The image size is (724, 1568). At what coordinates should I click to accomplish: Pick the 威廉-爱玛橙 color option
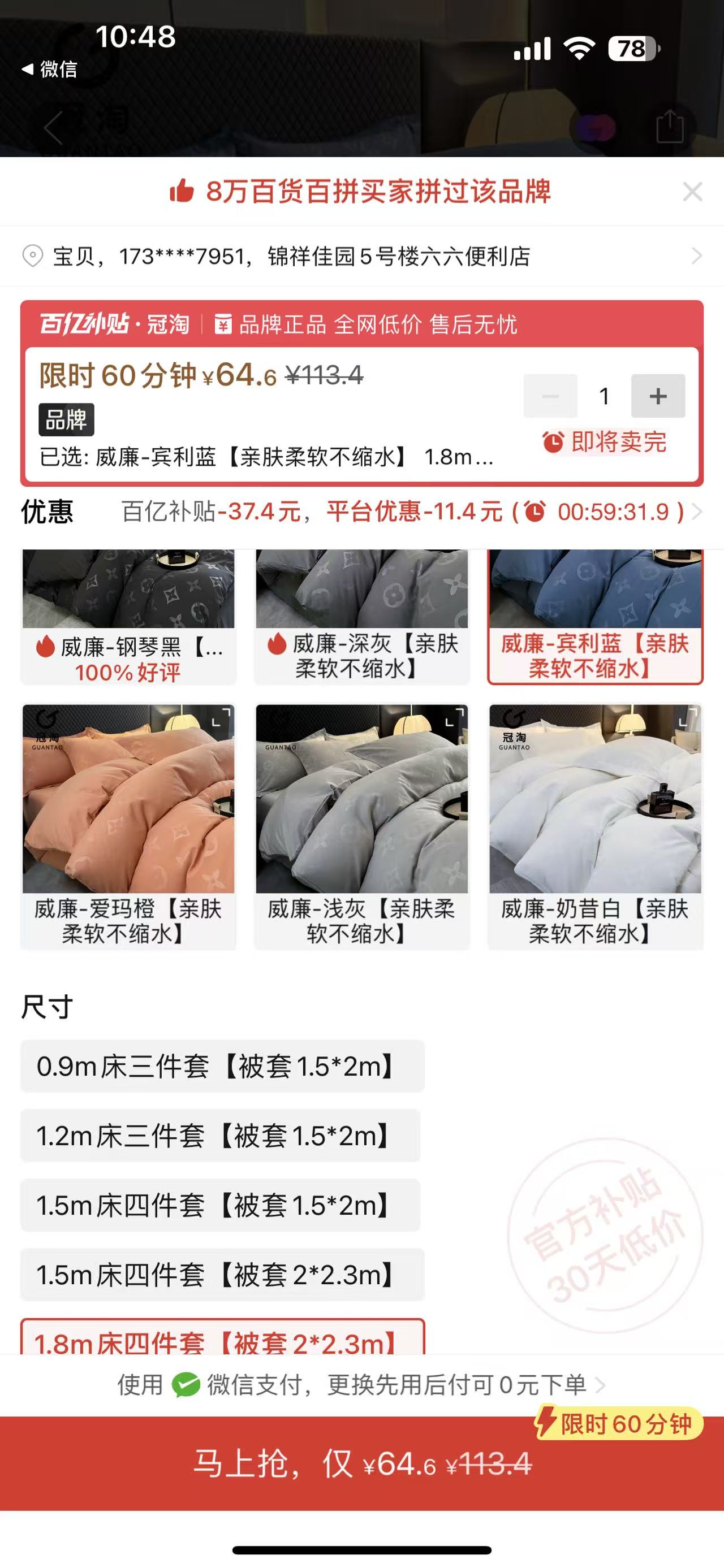128,826
